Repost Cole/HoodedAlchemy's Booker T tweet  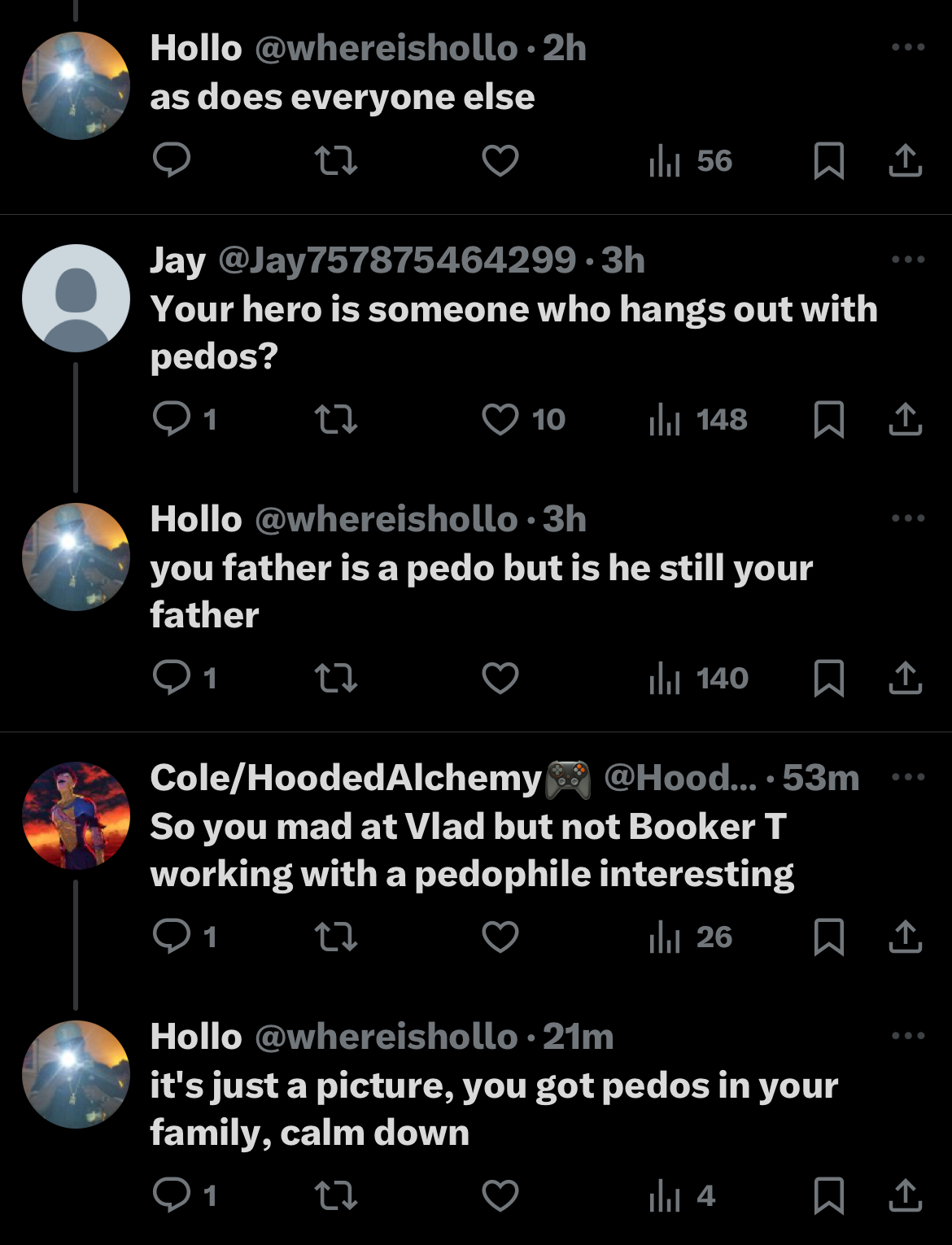click(x=335, y=937)
